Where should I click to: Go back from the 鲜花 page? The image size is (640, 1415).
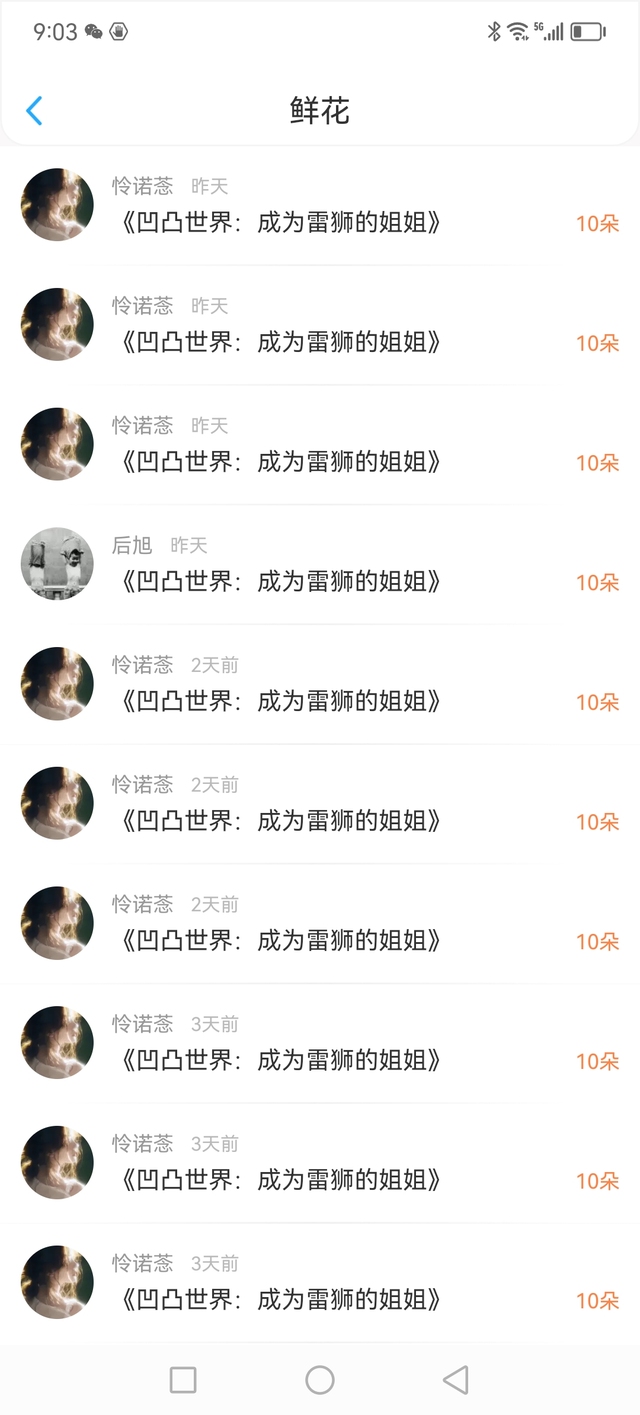[34, 111]
